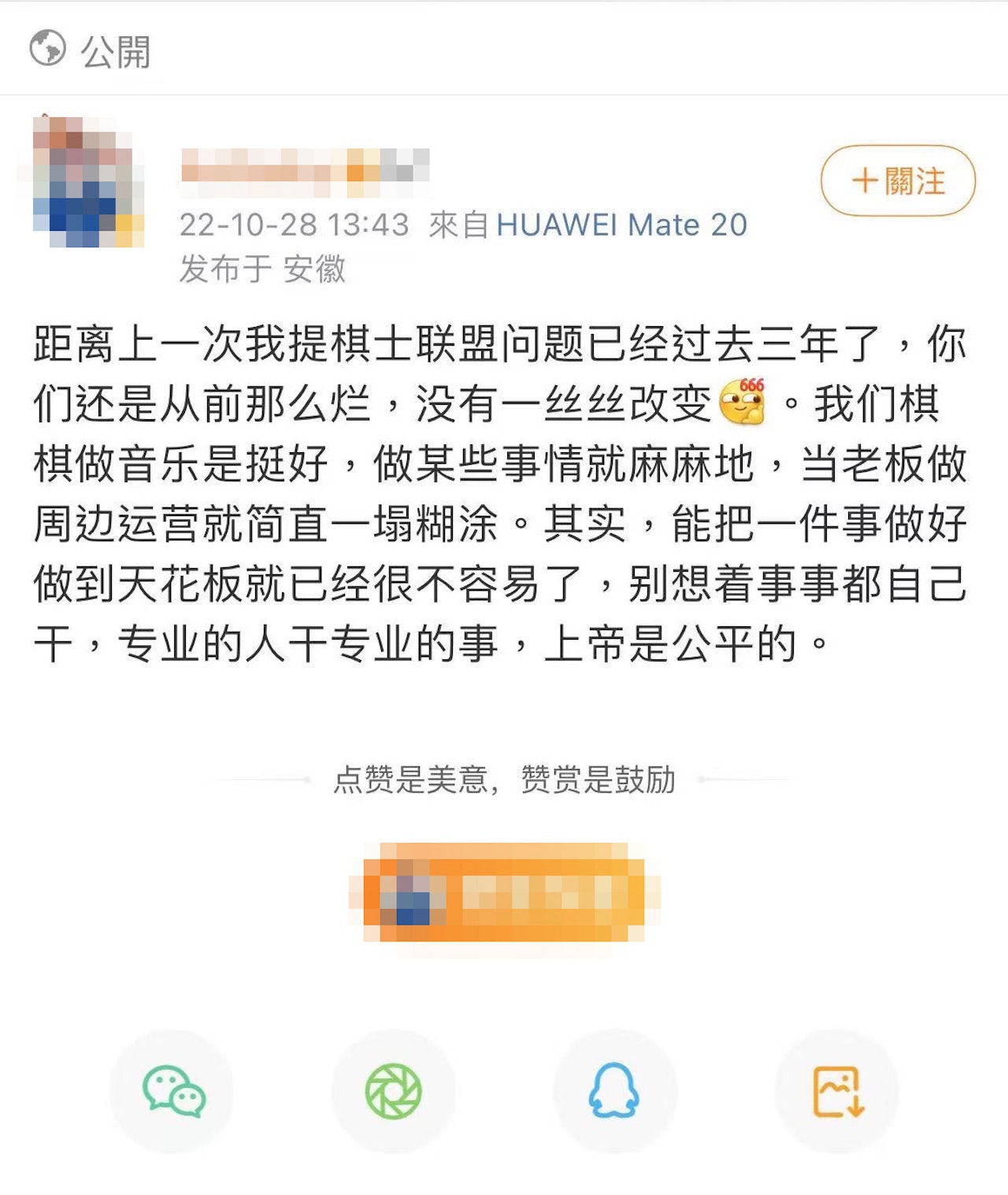The image size is (1008, 1195).
Task: Open HUAWEI Mate 20 source link
Action: [621, 225]
